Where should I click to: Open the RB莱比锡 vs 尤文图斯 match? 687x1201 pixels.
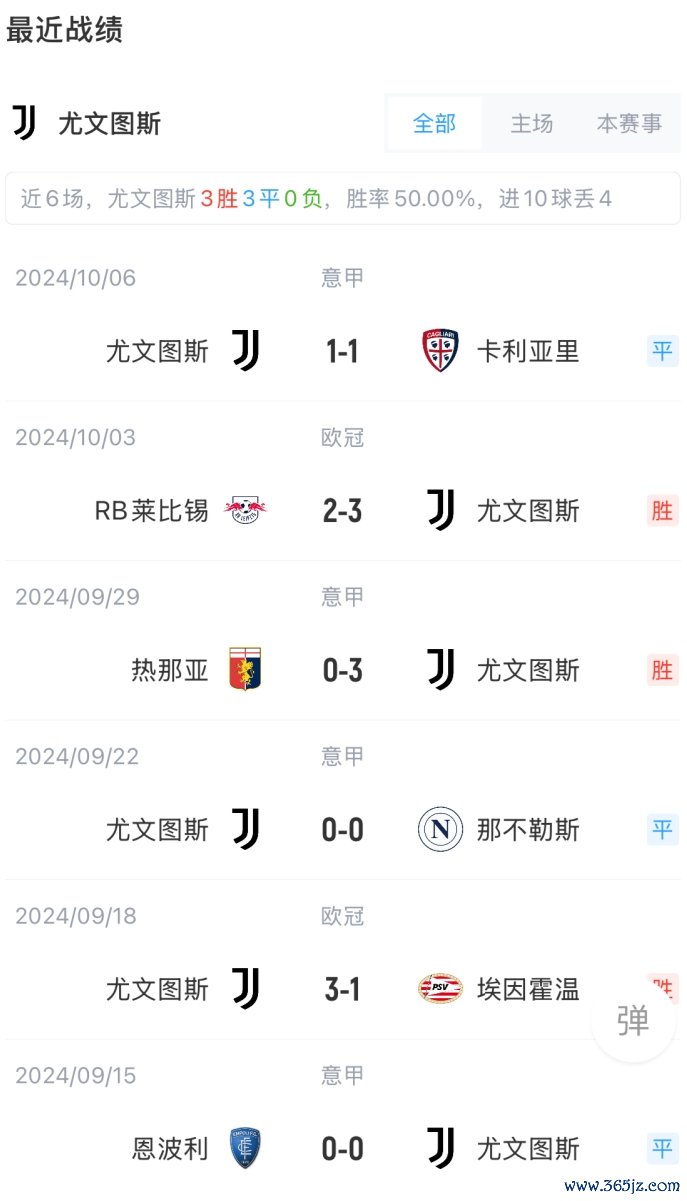(343, 482)
